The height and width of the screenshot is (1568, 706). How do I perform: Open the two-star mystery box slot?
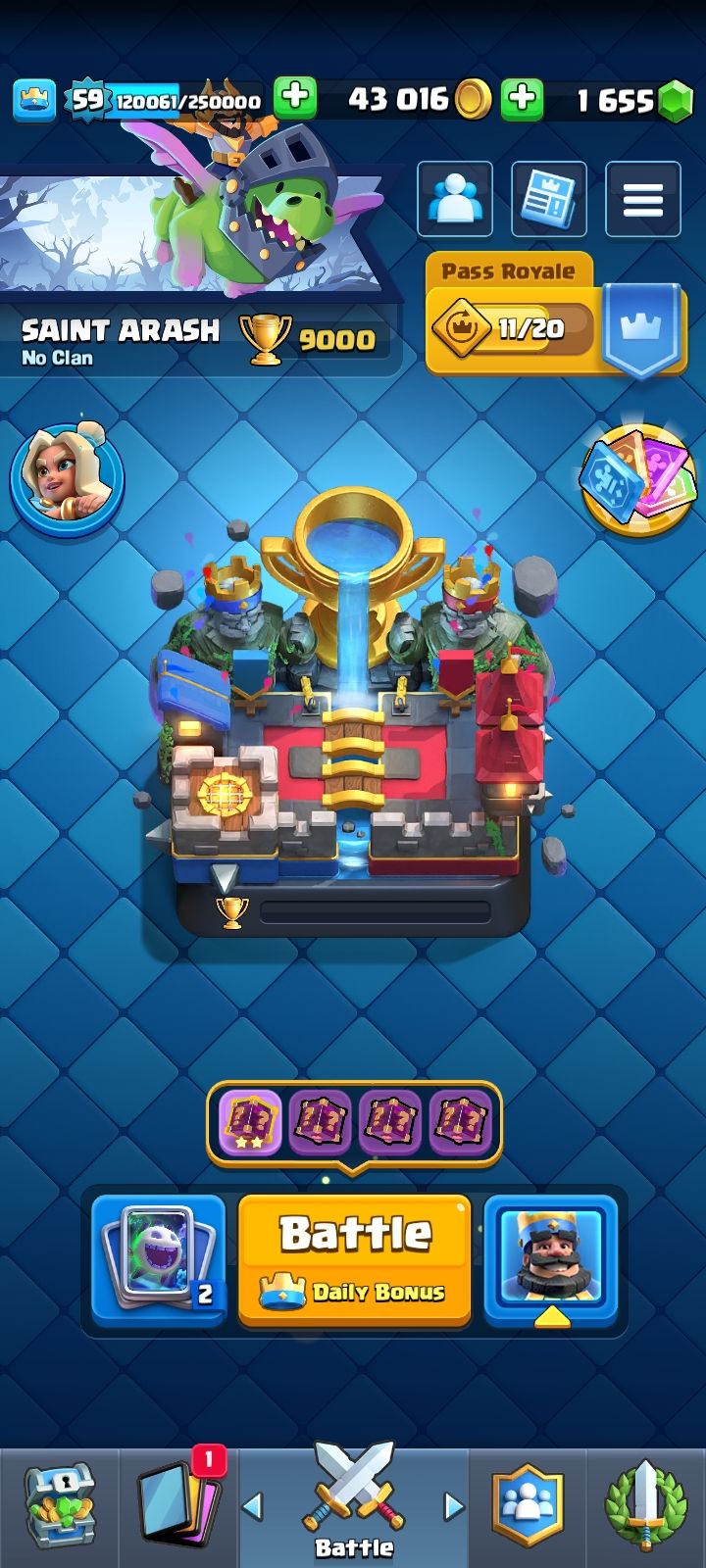click(x=250, y=1122)
